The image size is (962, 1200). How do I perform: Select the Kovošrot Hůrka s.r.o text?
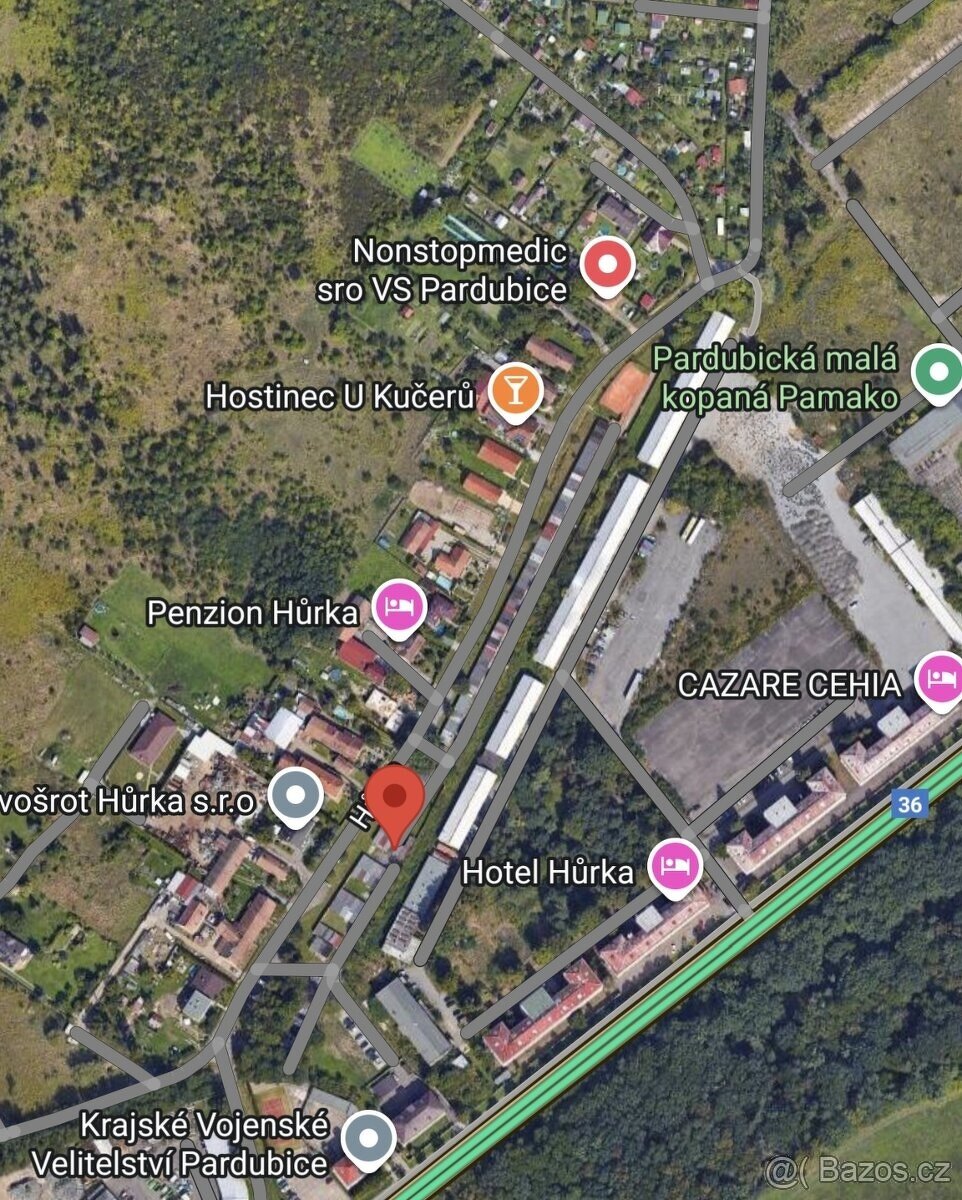pos(130,799)
